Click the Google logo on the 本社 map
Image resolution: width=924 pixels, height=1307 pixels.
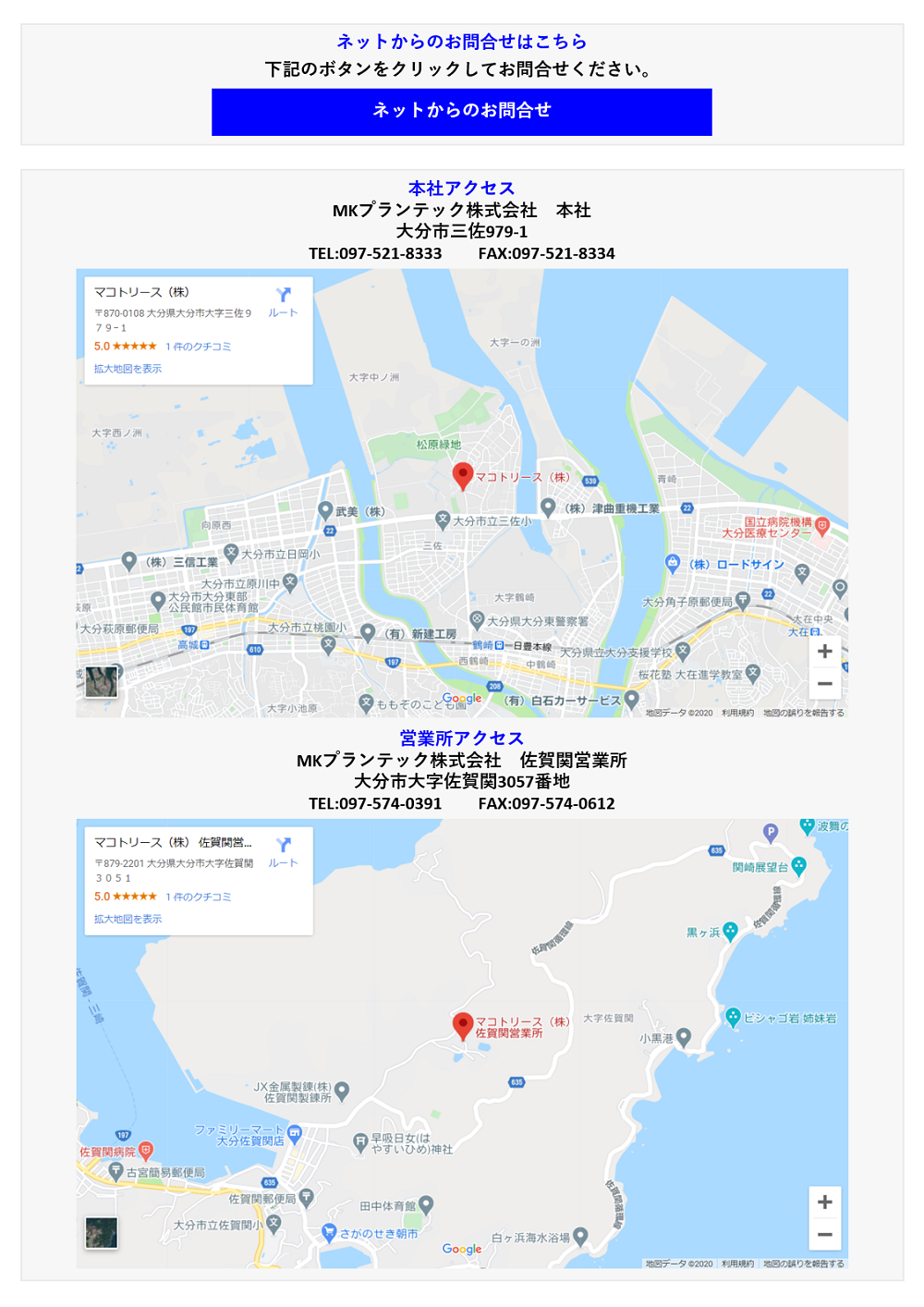459,699
